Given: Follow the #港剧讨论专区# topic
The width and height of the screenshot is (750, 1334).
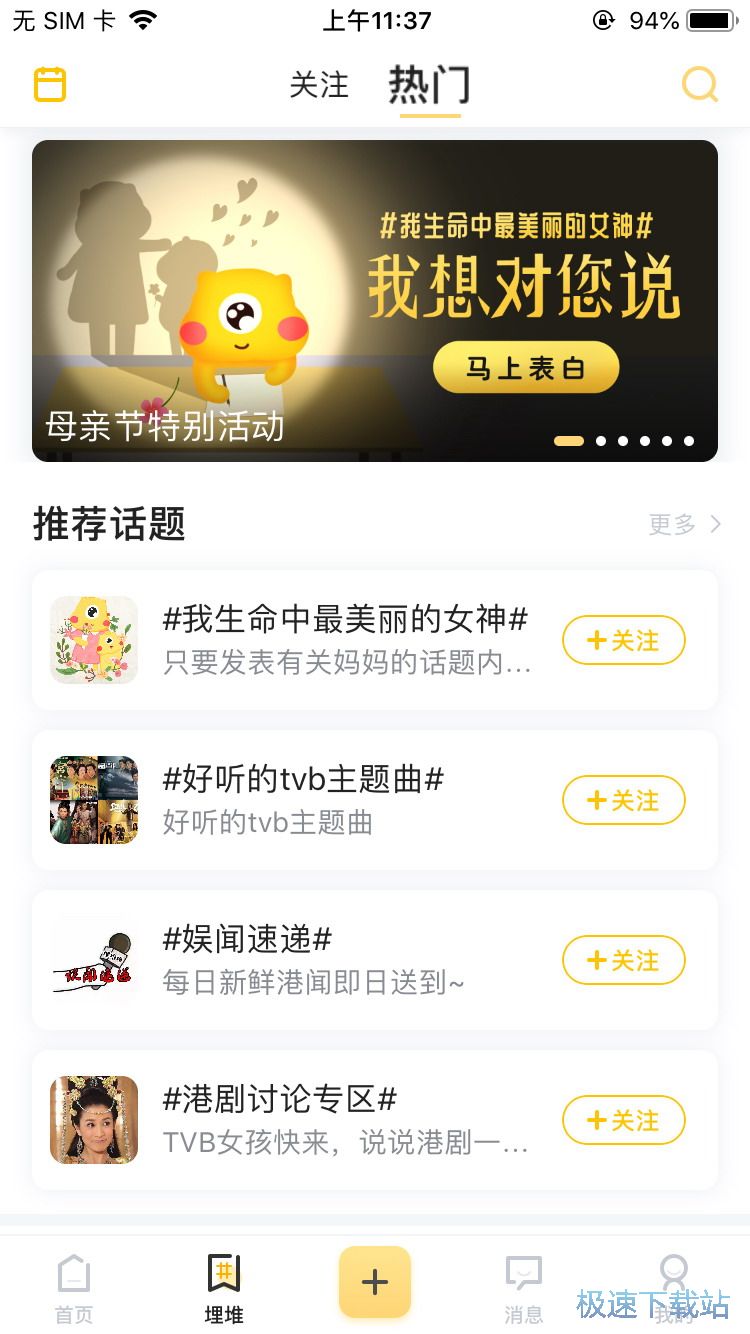Looking at the screenshot, I should [x=623, y=1120].
